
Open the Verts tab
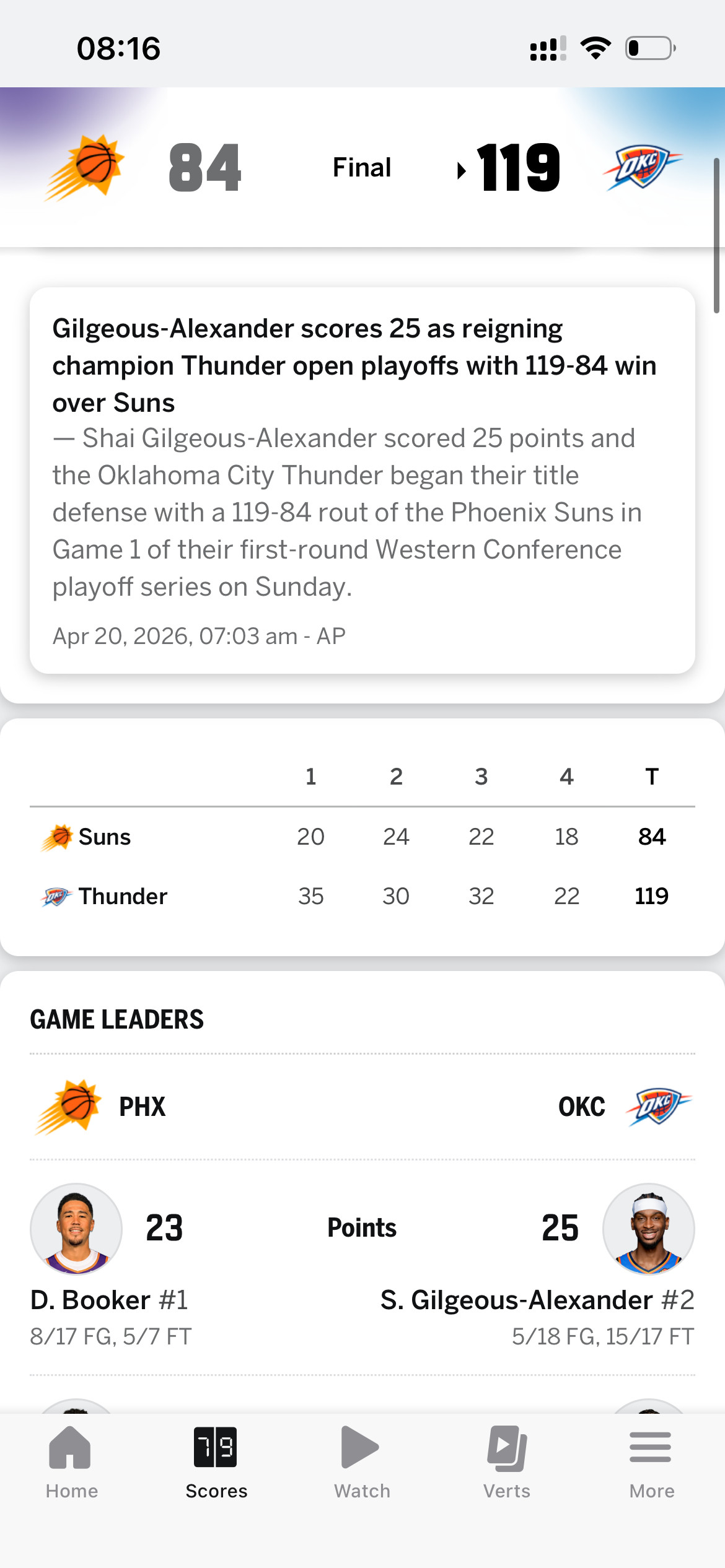coord(507,1462)
